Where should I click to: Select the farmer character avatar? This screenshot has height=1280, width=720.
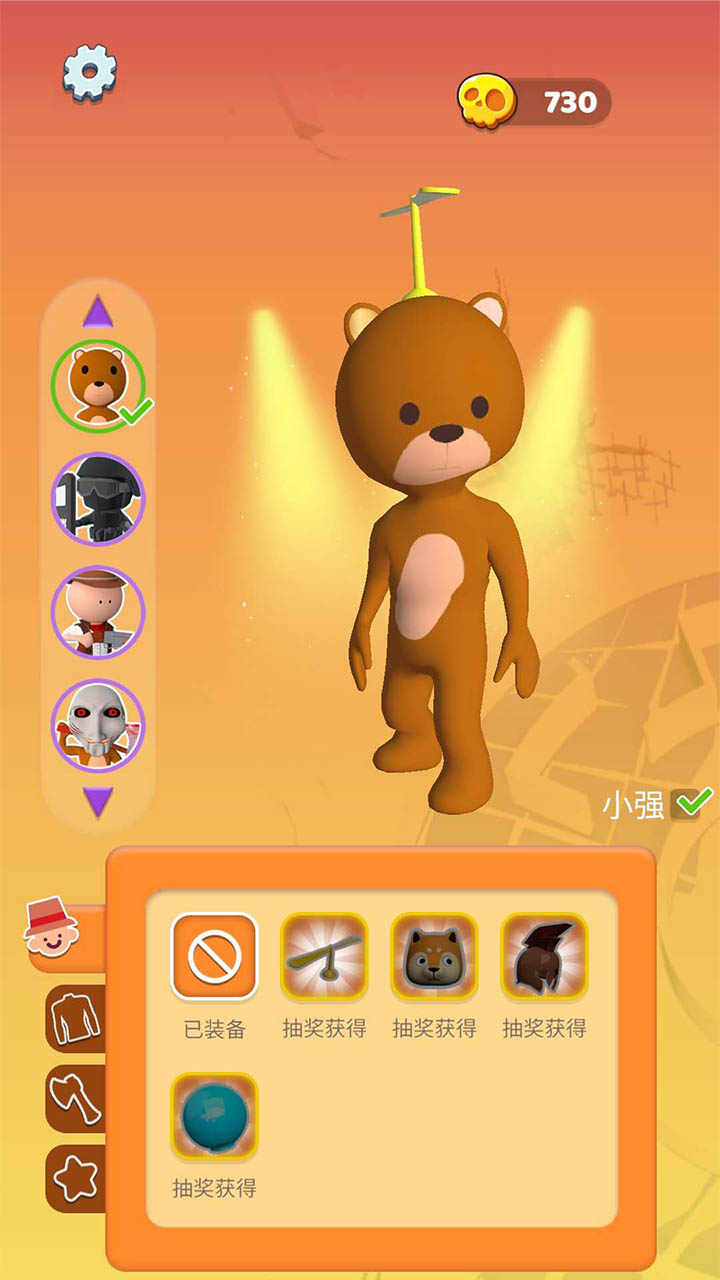coord(97,612)
